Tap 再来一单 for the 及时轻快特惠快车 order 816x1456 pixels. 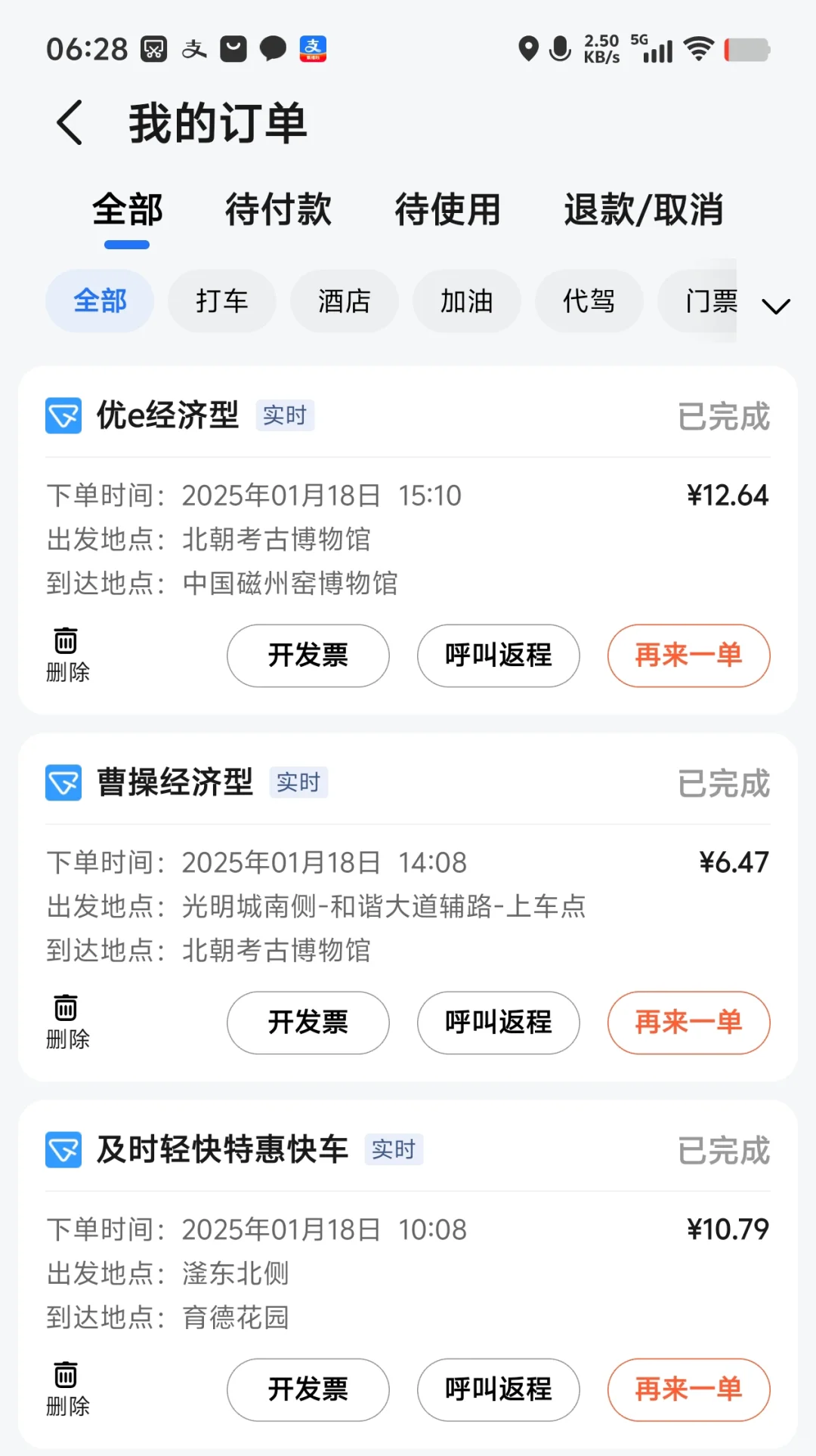point(688,1390)
